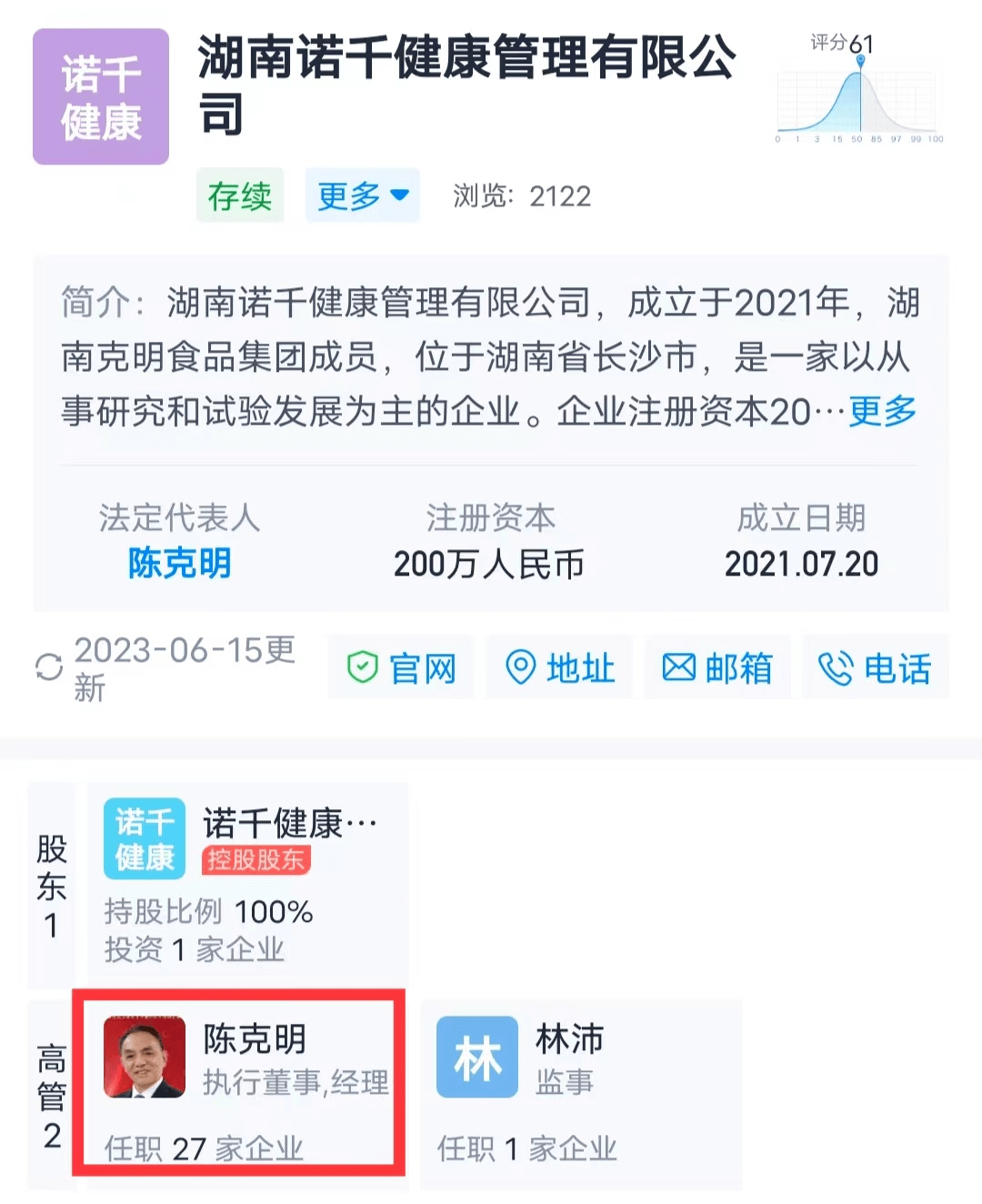This screenshot has height=1204, width=982.
Task: View the 评分 61 score chart
Action: click(x=859, y=91)
